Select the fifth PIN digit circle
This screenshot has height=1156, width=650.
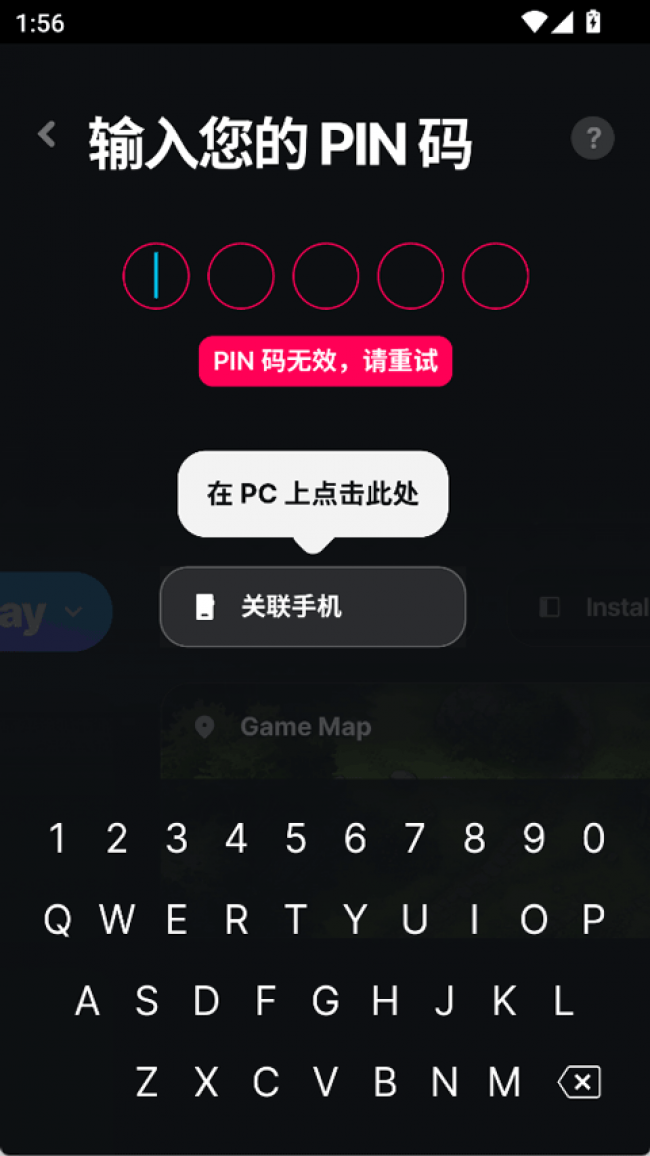click(x=495, y=276)
